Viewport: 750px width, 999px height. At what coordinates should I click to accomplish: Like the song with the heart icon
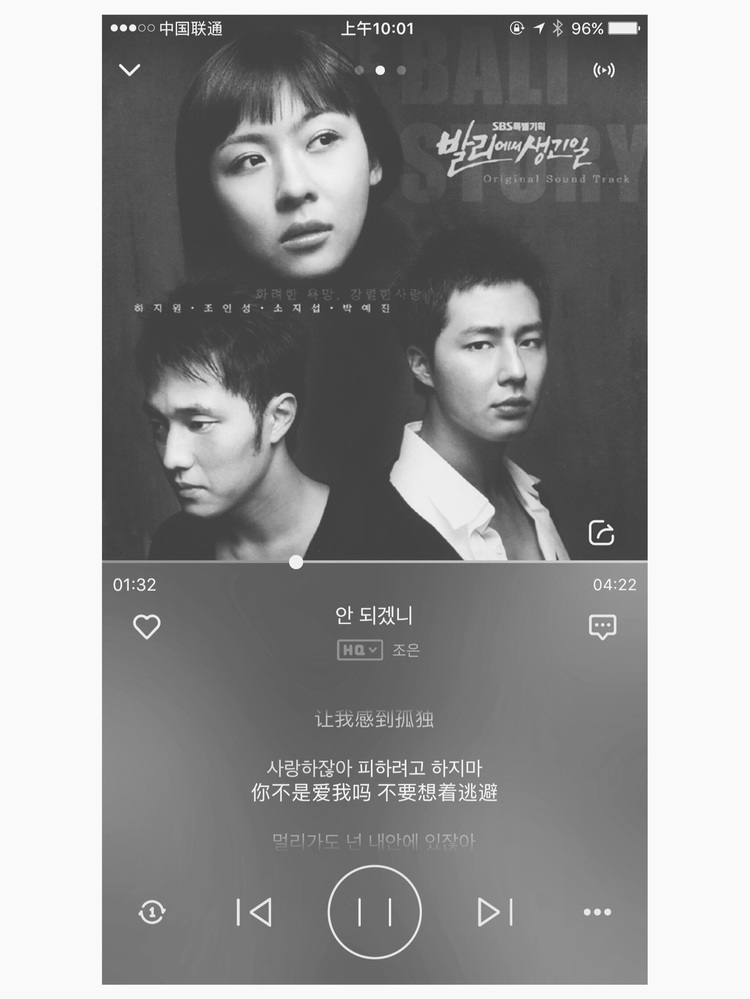[x=147, y=627]
